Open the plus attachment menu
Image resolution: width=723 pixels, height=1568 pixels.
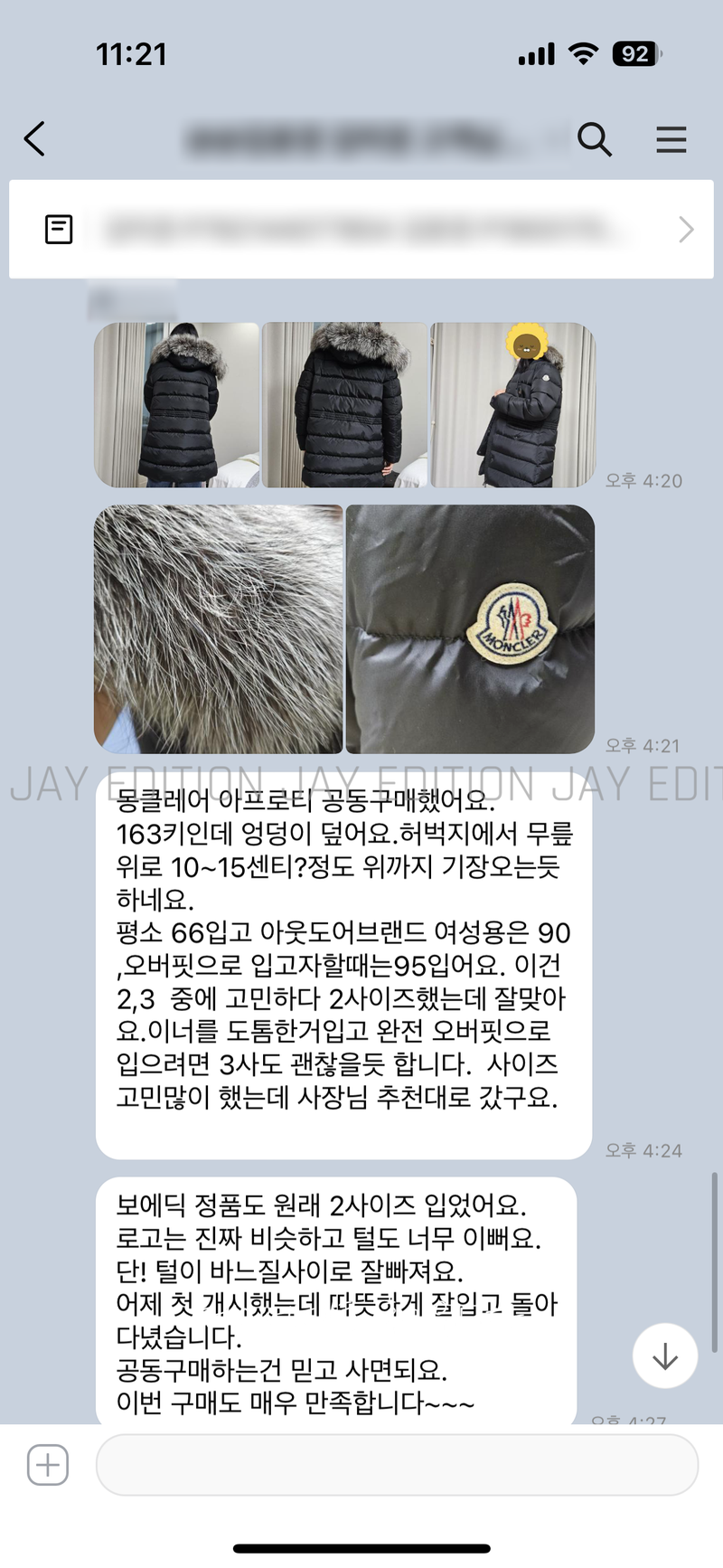(x=48, y=1465)
